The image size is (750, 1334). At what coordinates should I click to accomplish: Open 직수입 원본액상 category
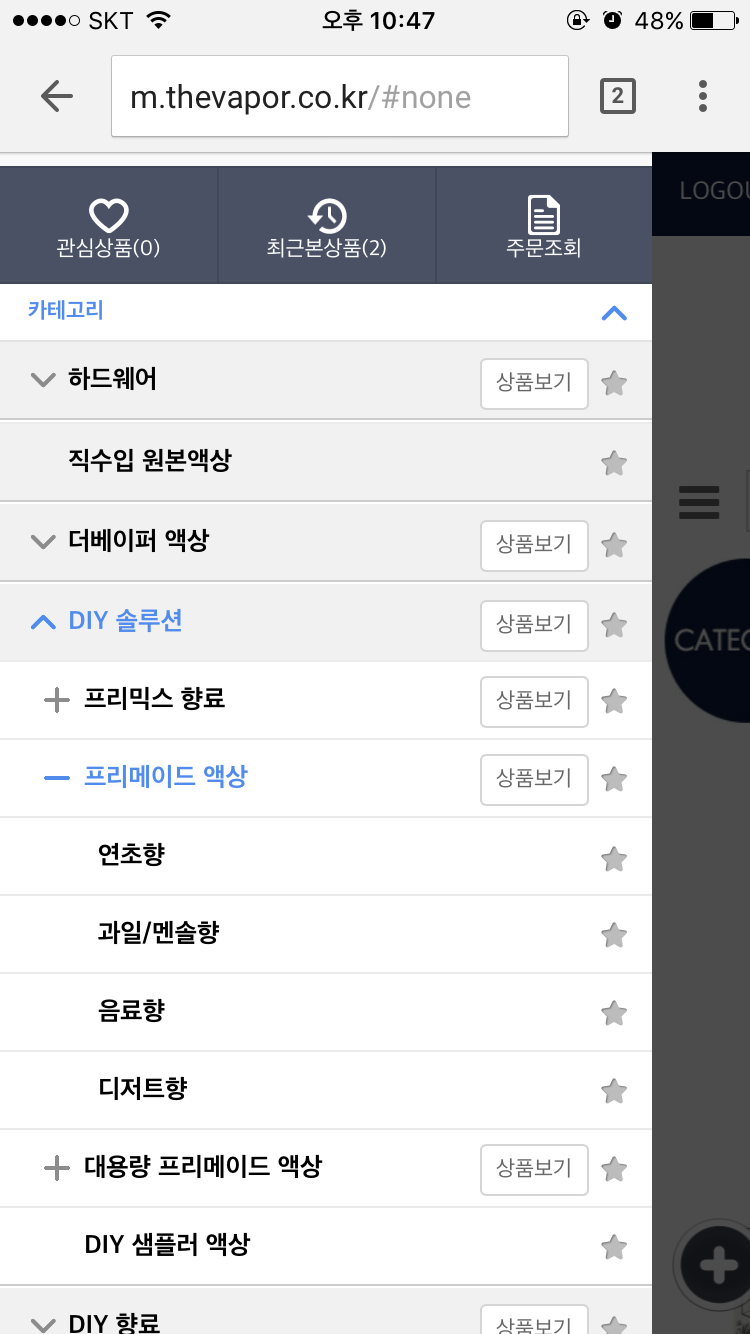[150, 461]
